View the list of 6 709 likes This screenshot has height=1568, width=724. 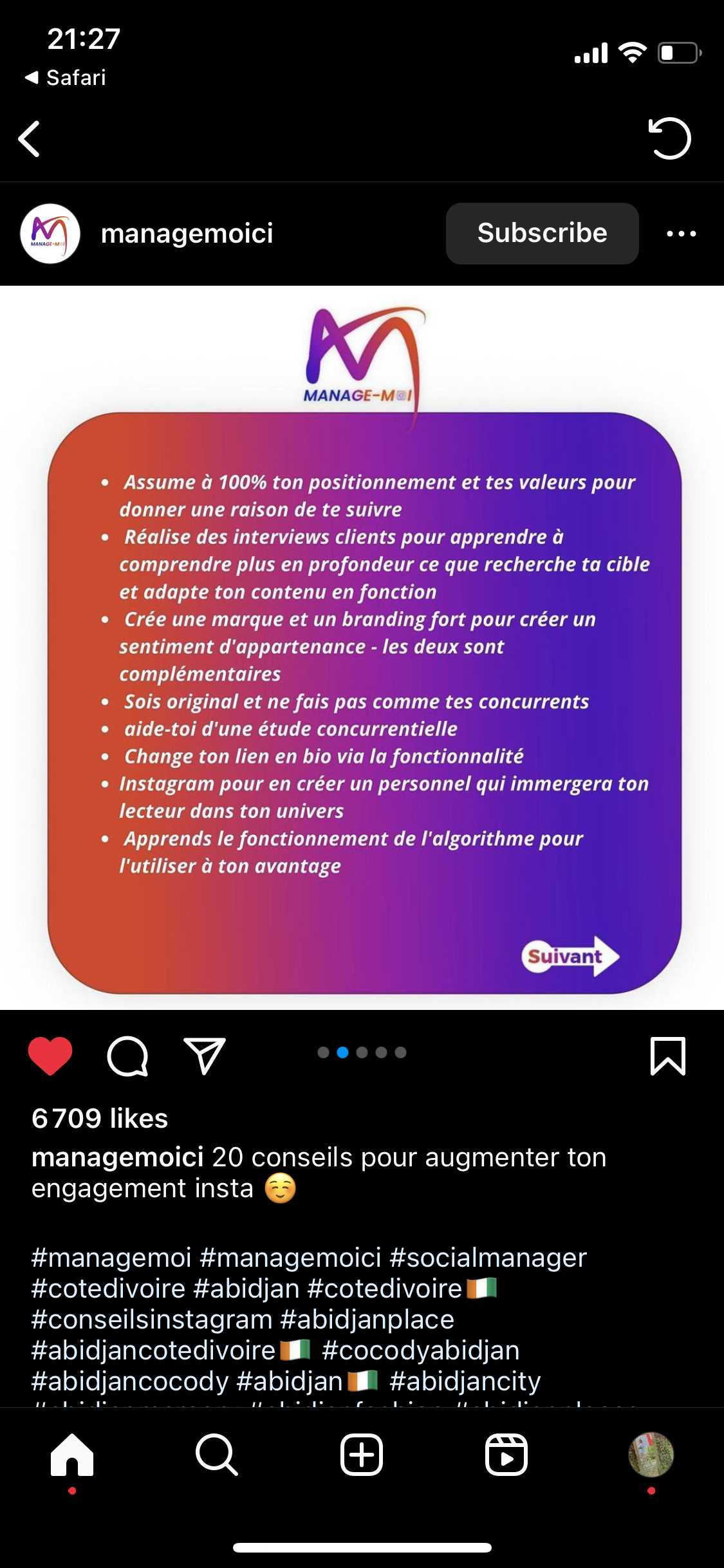pos(100,1119)
